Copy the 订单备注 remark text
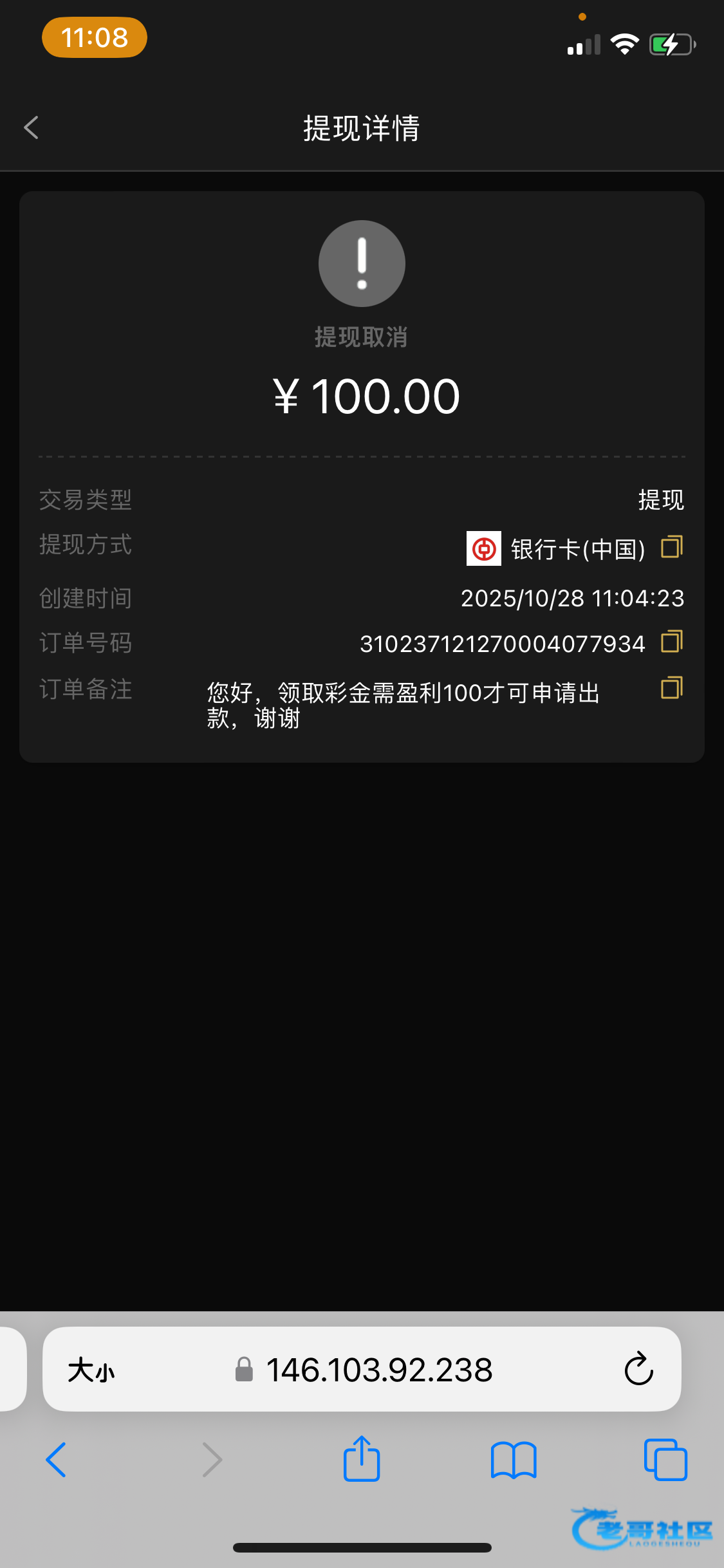724x1568 pixels. coord(671,688)
